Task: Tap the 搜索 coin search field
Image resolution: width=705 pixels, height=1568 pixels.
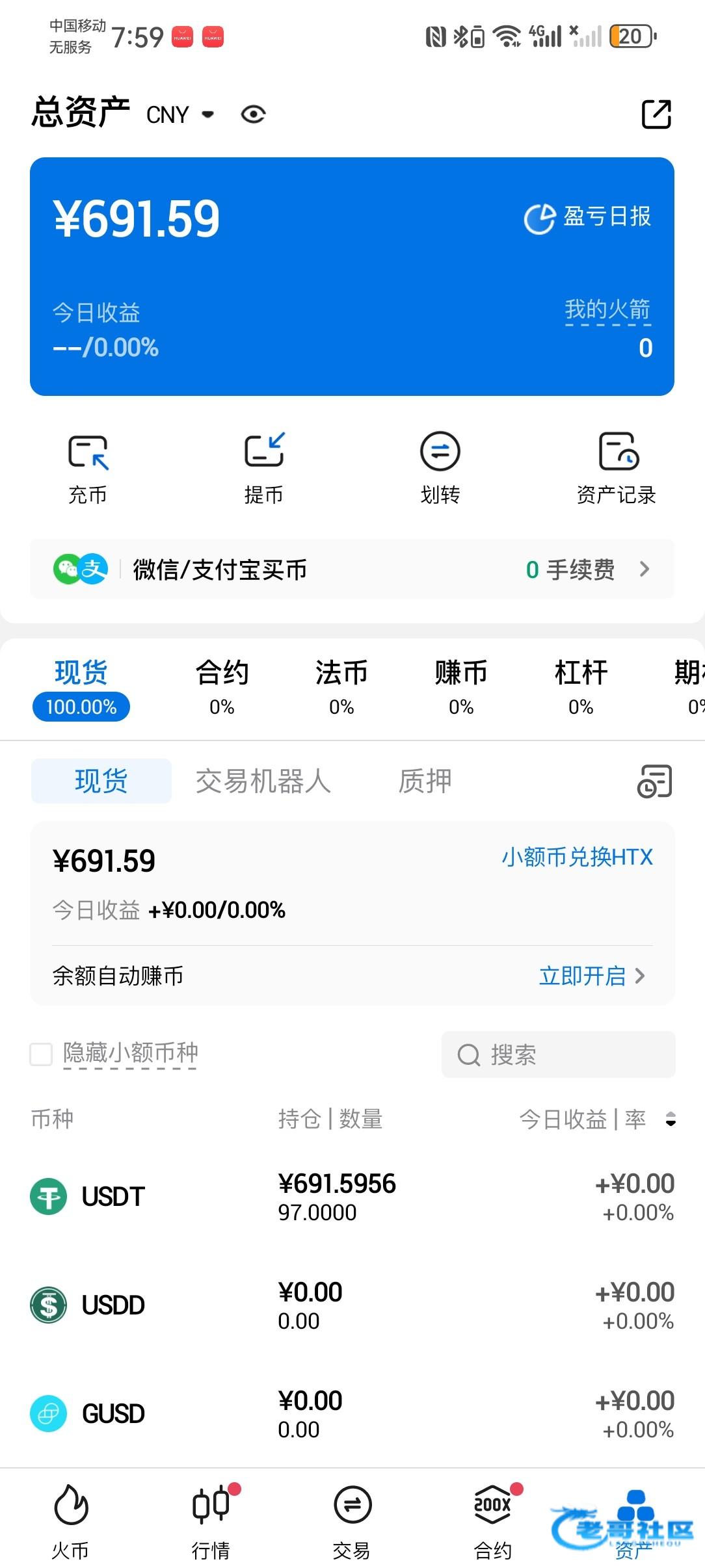Action: click(x=558, y=1054)
